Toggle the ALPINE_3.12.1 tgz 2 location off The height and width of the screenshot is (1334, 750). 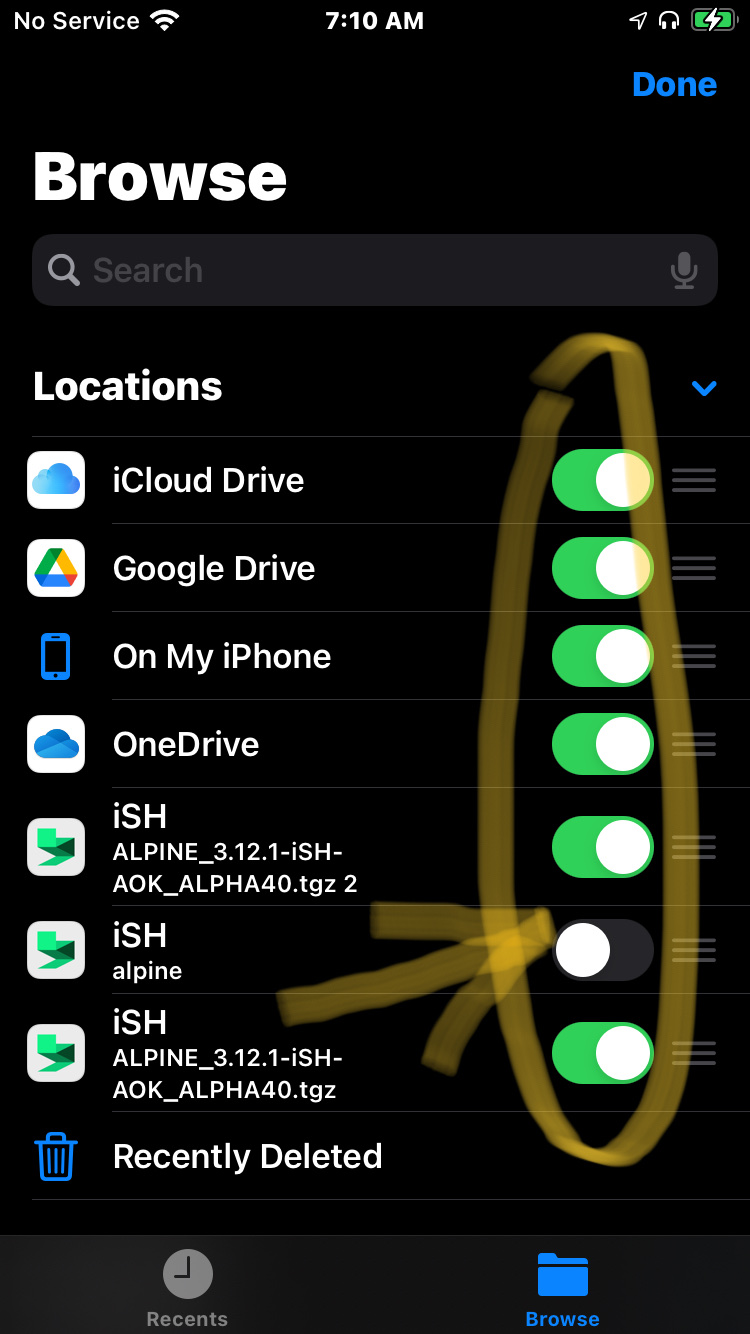602,847
